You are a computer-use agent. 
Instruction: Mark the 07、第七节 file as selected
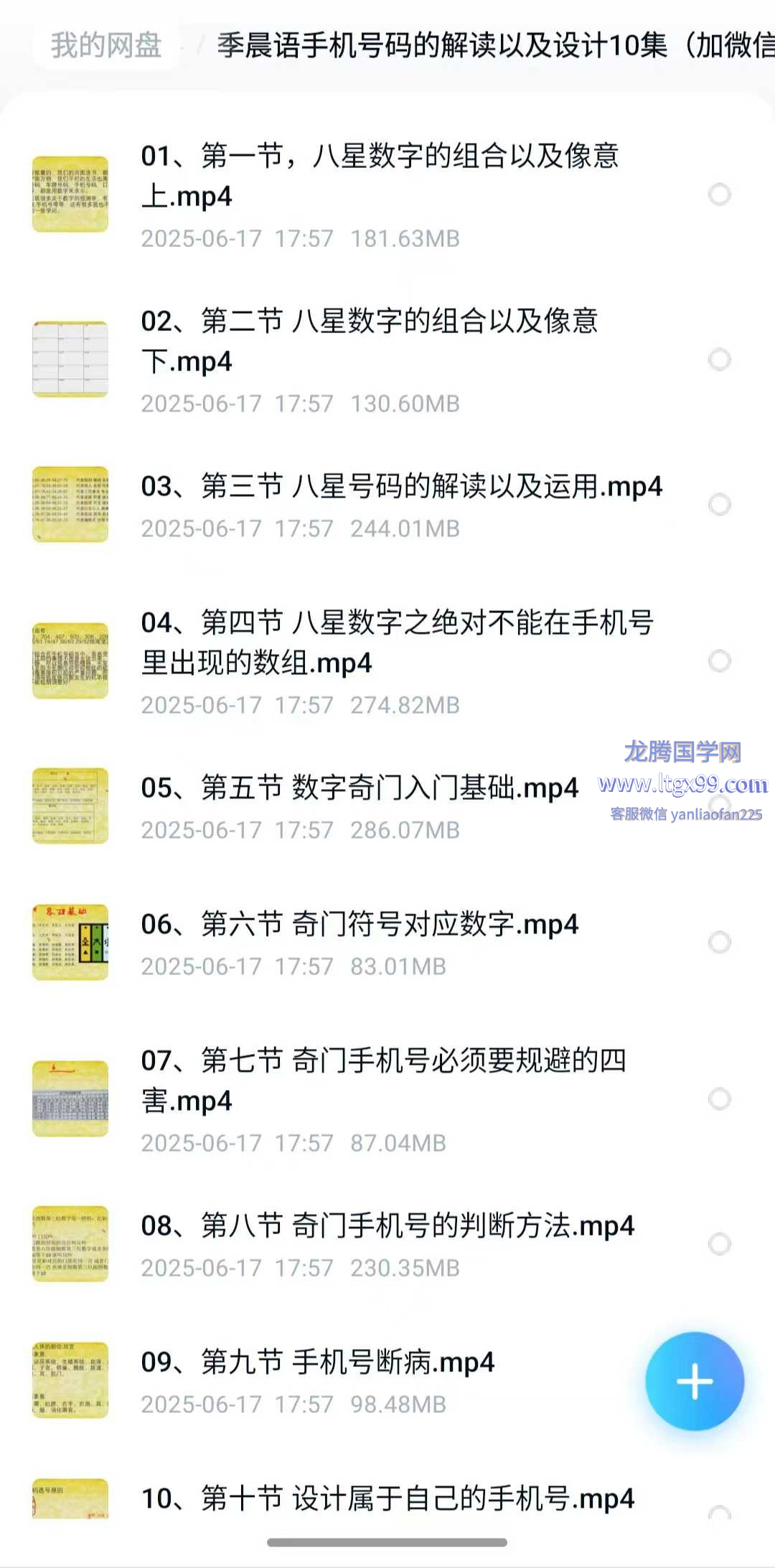(719, 1099)
